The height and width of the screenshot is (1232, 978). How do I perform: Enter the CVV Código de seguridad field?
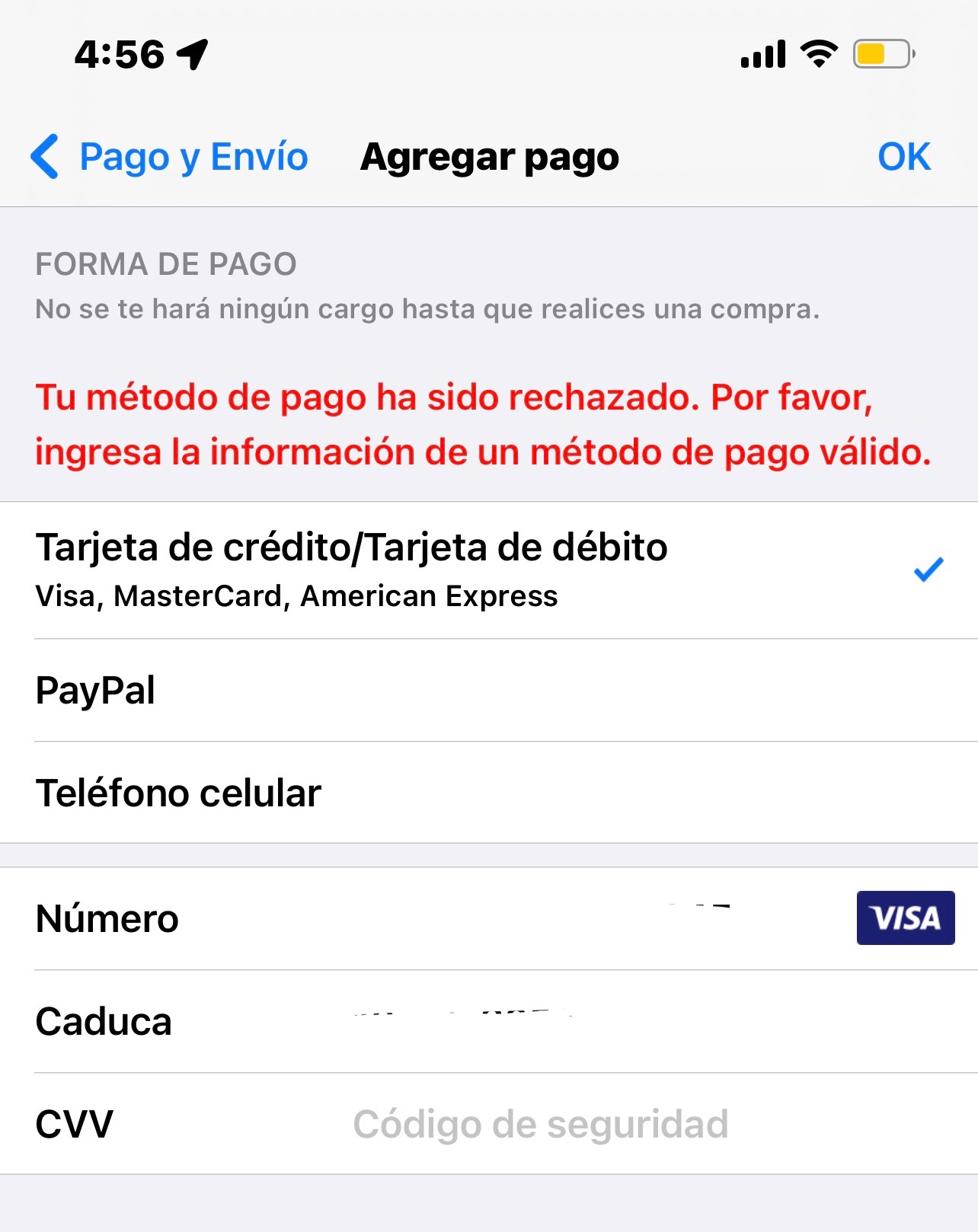coord(541,1124)
